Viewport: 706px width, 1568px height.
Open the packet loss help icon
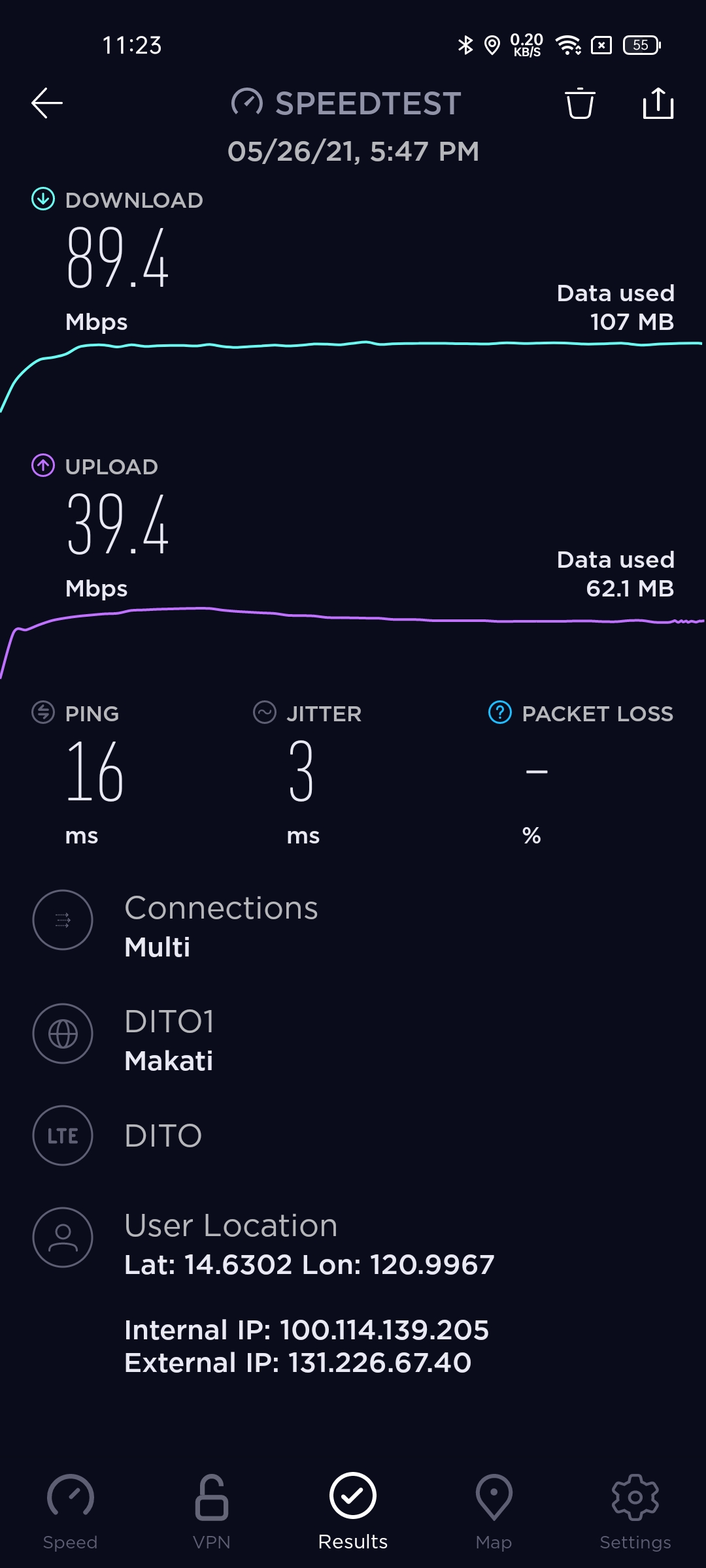pyautogui.click(x=500, y=713)
